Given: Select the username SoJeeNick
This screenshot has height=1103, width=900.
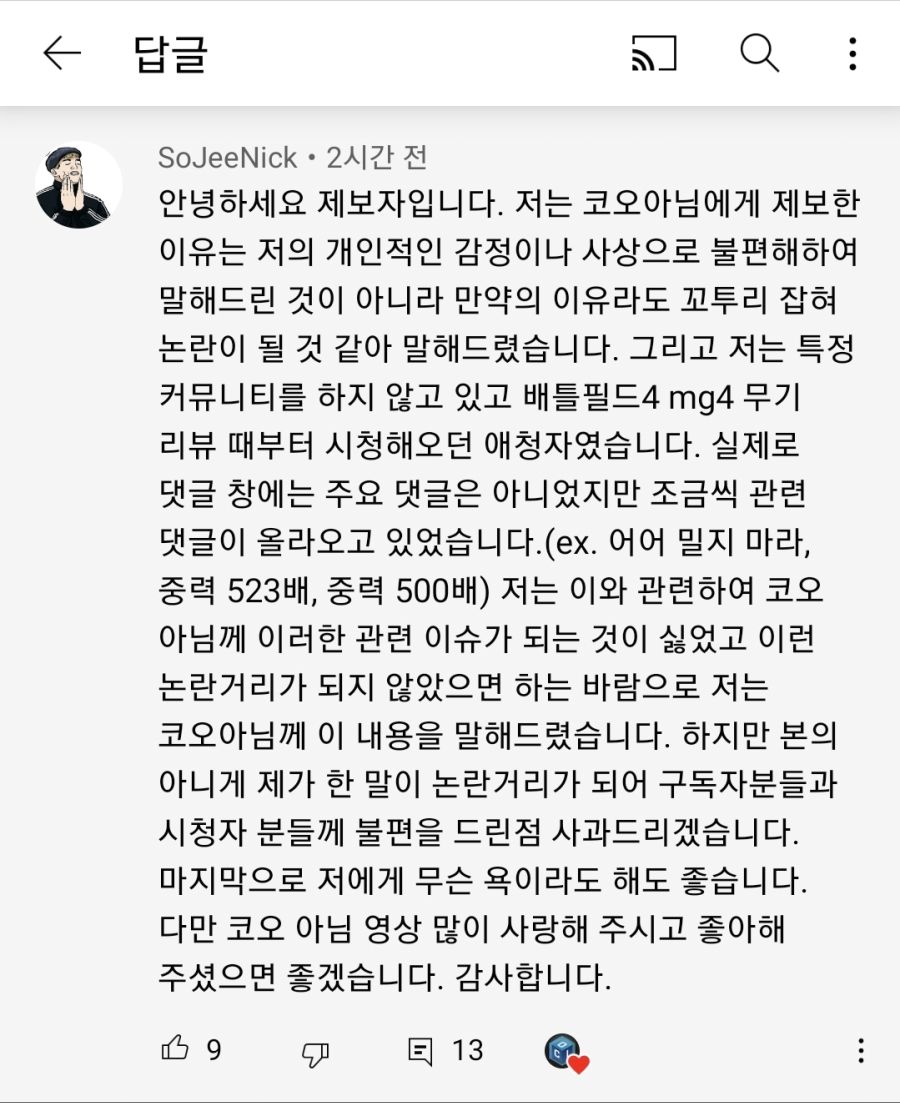Looking at the screenshot, I should pos(230,156).
